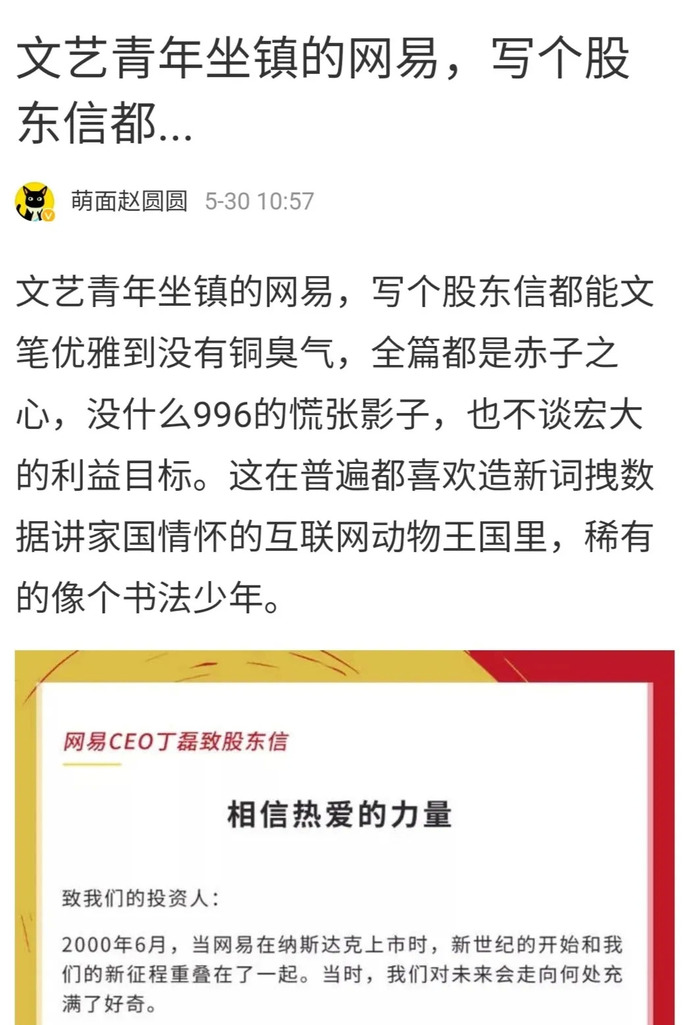Open the 网易CEO丁磊致股东信 image

345,838
